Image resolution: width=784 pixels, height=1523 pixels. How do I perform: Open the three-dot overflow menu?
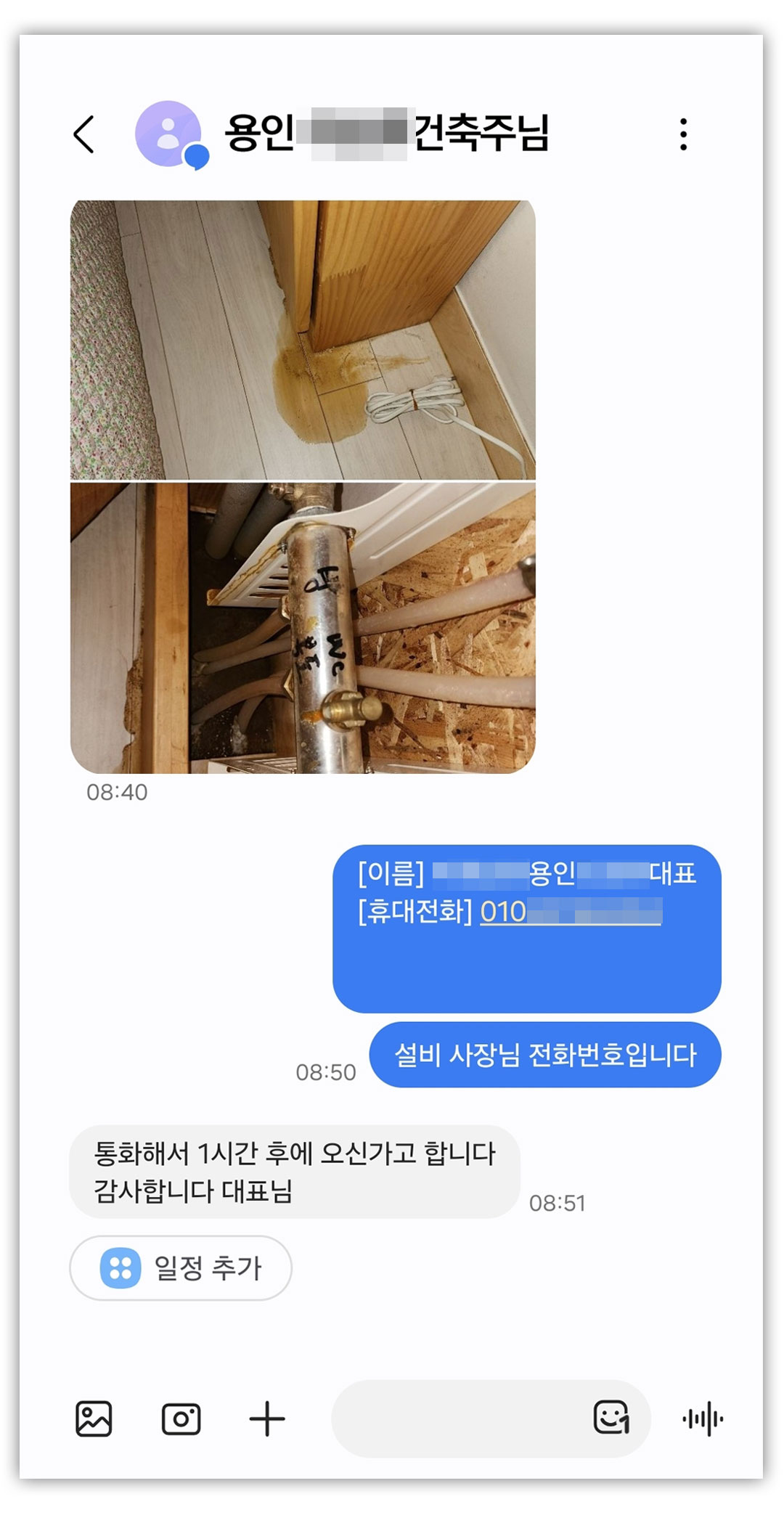click(683, 134)
